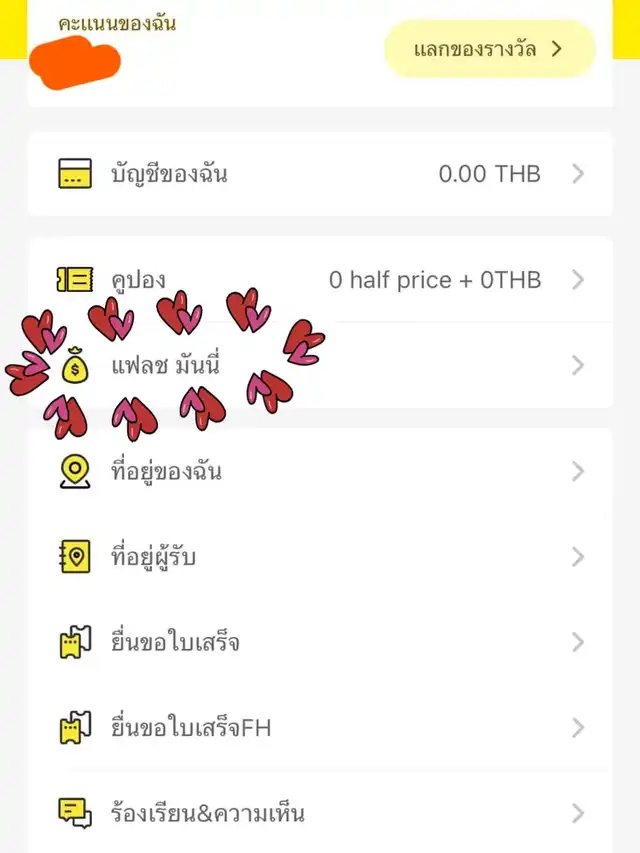This screenshot has width=640, height=853.
Task: Open แฟลช มันนี่
Action: point(320,366)
